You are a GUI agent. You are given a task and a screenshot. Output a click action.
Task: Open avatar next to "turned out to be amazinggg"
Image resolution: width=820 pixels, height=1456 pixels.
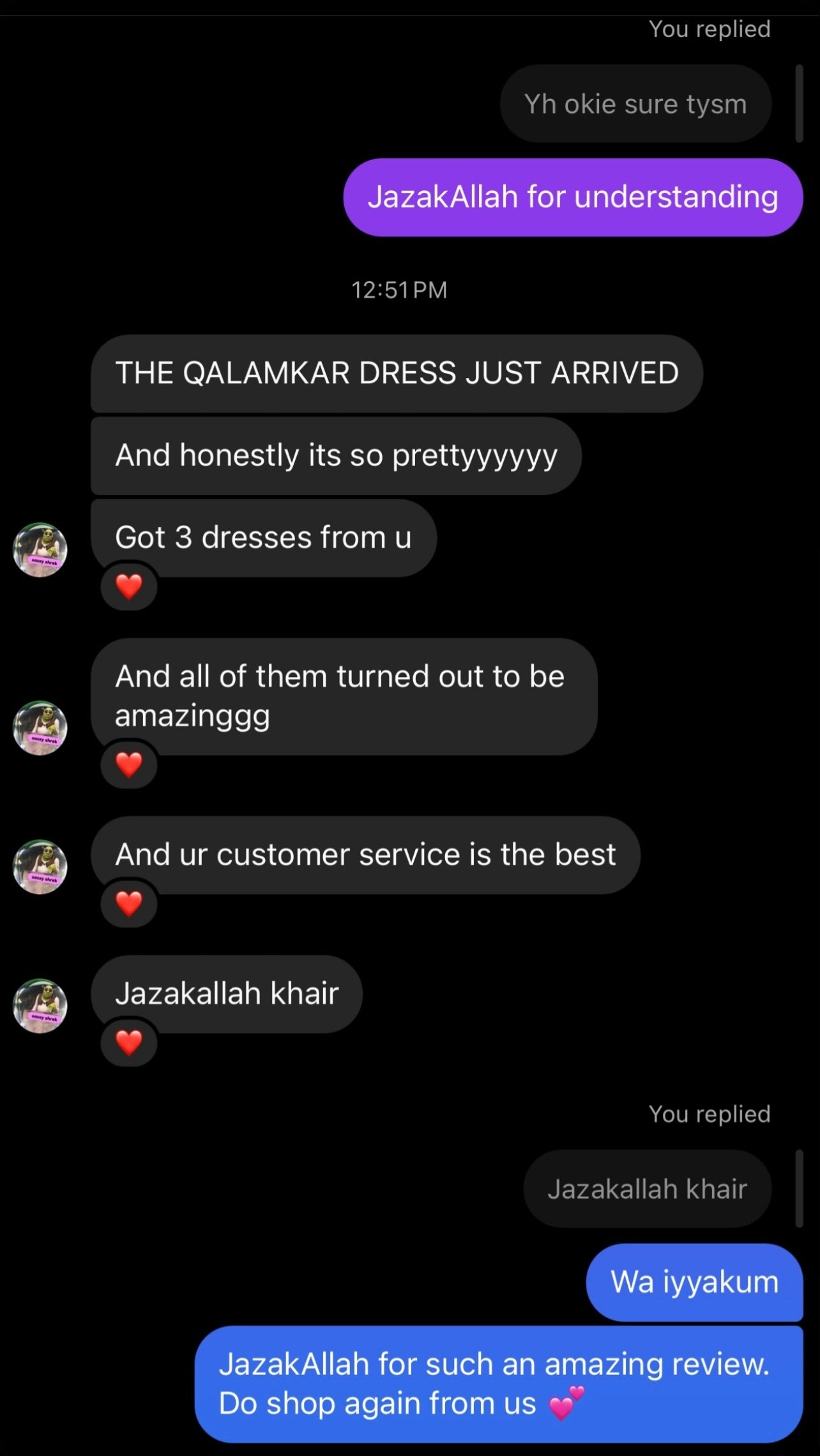pos(40,728)
